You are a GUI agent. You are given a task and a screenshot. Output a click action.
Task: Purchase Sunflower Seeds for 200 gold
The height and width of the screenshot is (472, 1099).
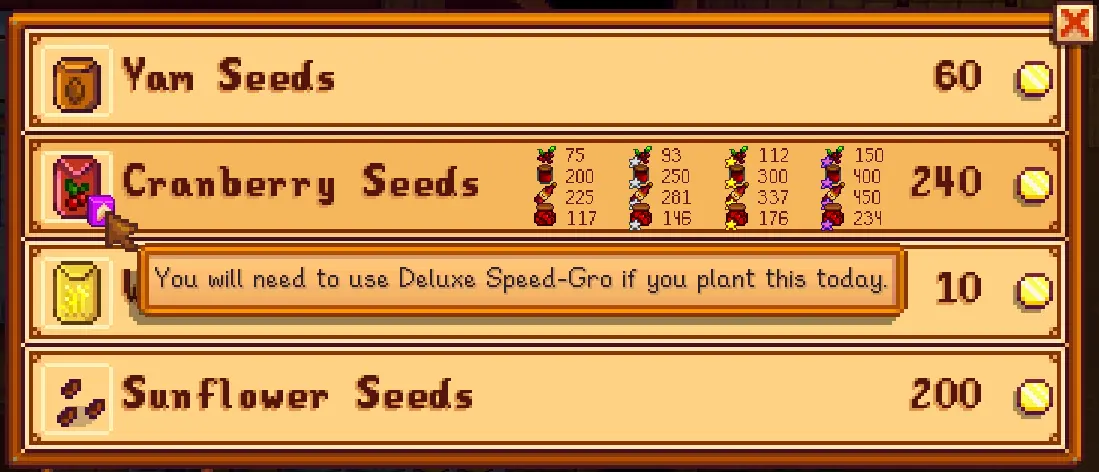[540, 396]
